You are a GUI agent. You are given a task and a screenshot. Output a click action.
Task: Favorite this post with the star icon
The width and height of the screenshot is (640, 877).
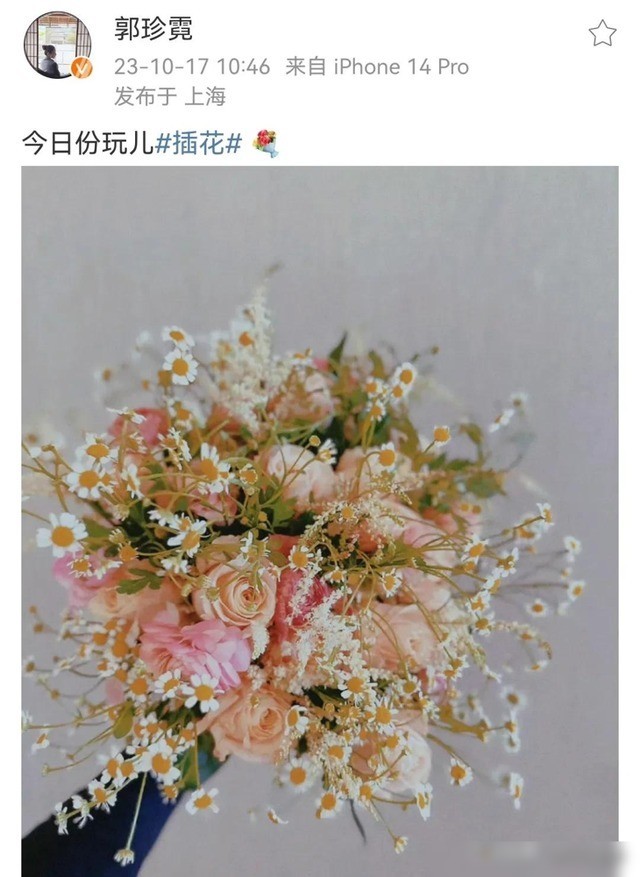pos(602,34)
